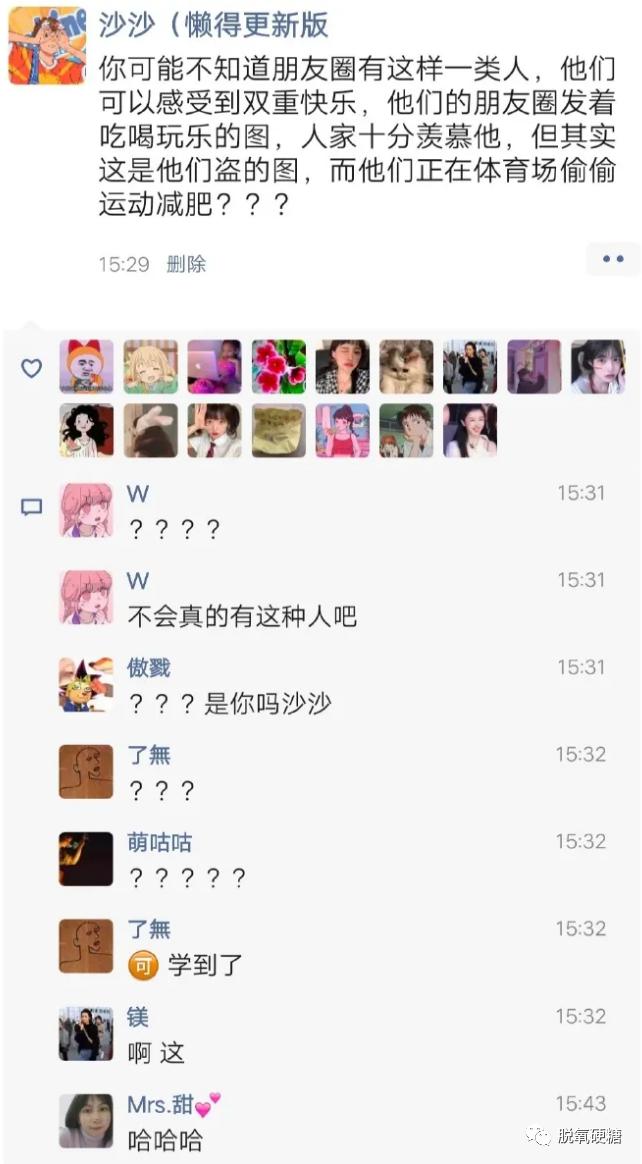
Task: Reply to W's comment 不会真的有这种人吧
Action: tap(242, 616)
